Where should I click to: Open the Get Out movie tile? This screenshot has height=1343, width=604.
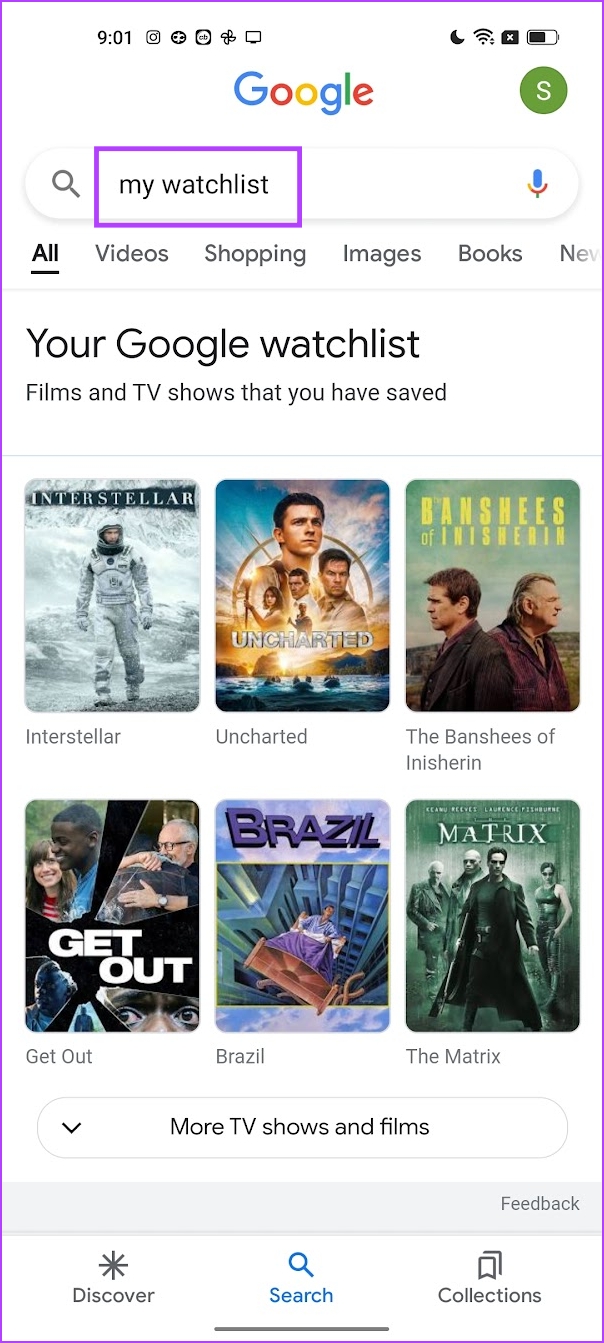[113, 915]
